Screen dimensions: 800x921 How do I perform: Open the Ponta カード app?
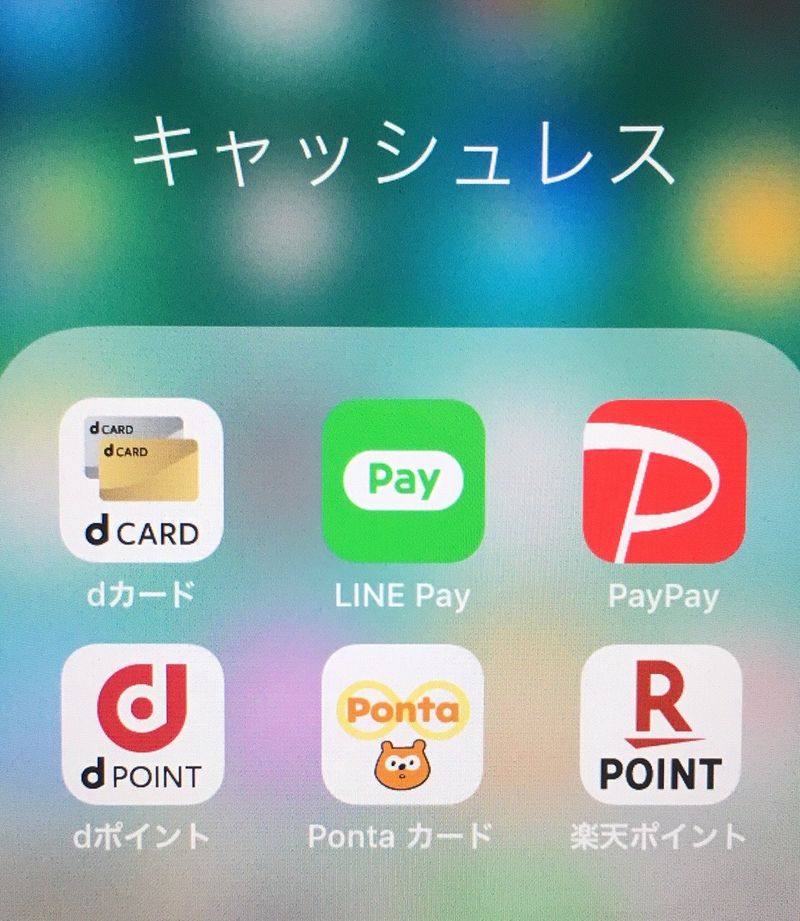[x=403, y=724]
